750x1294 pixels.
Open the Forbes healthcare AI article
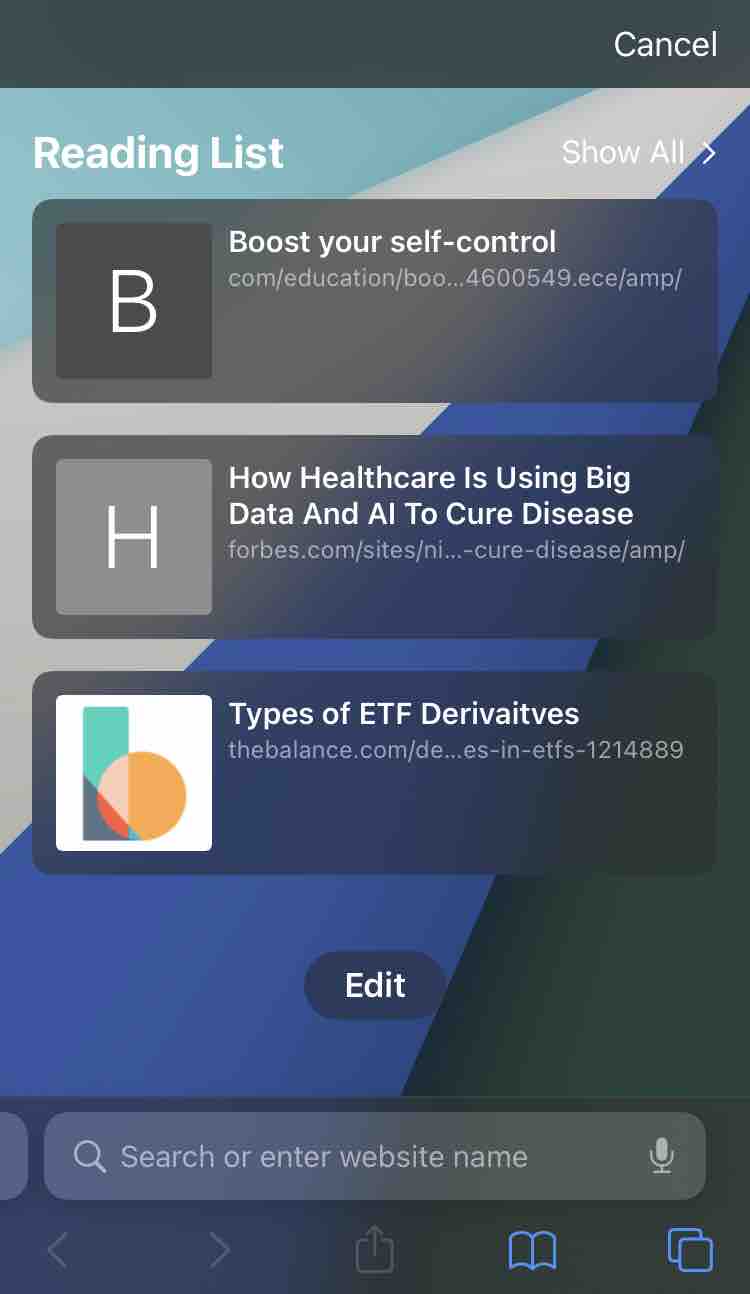[430, 496]
